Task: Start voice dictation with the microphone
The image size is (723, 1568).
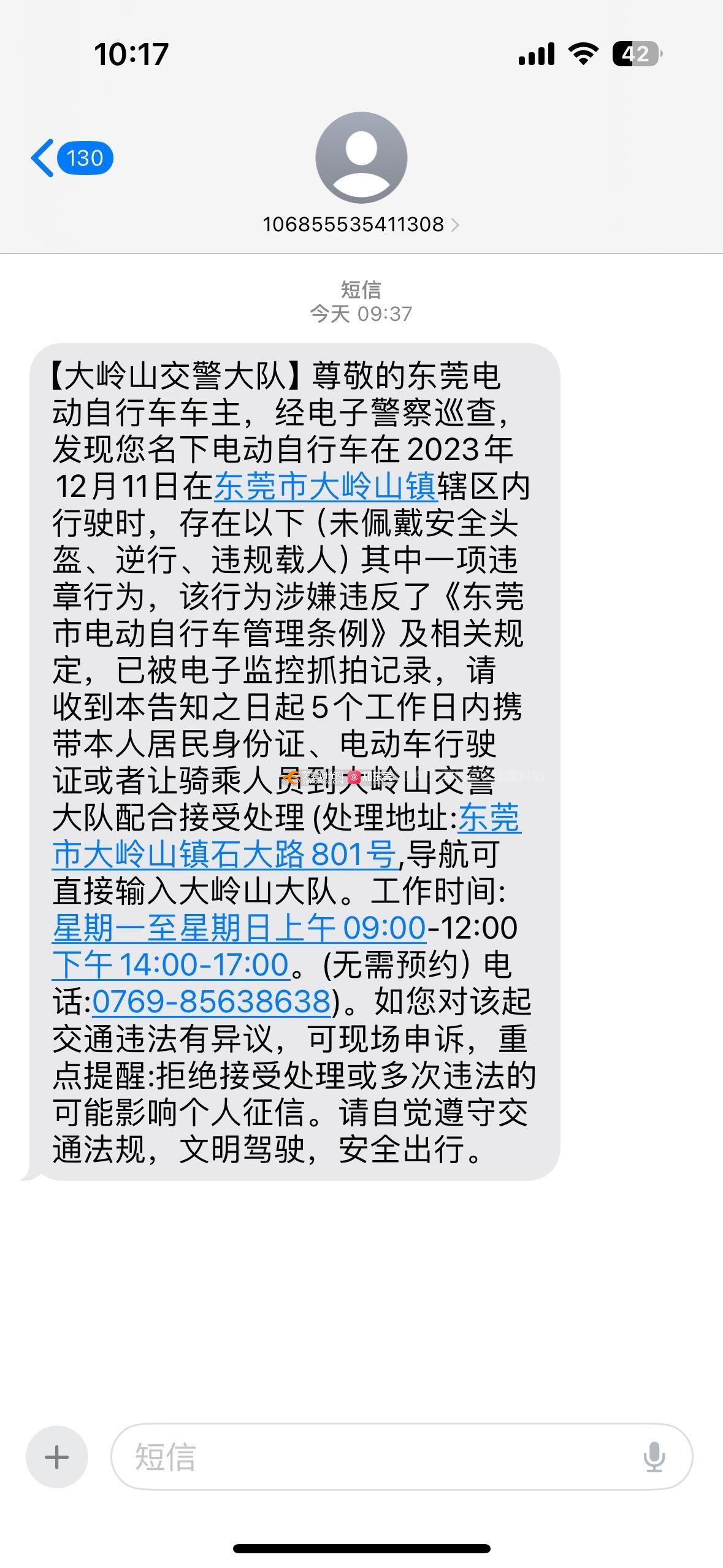Action: (654, 1457)
